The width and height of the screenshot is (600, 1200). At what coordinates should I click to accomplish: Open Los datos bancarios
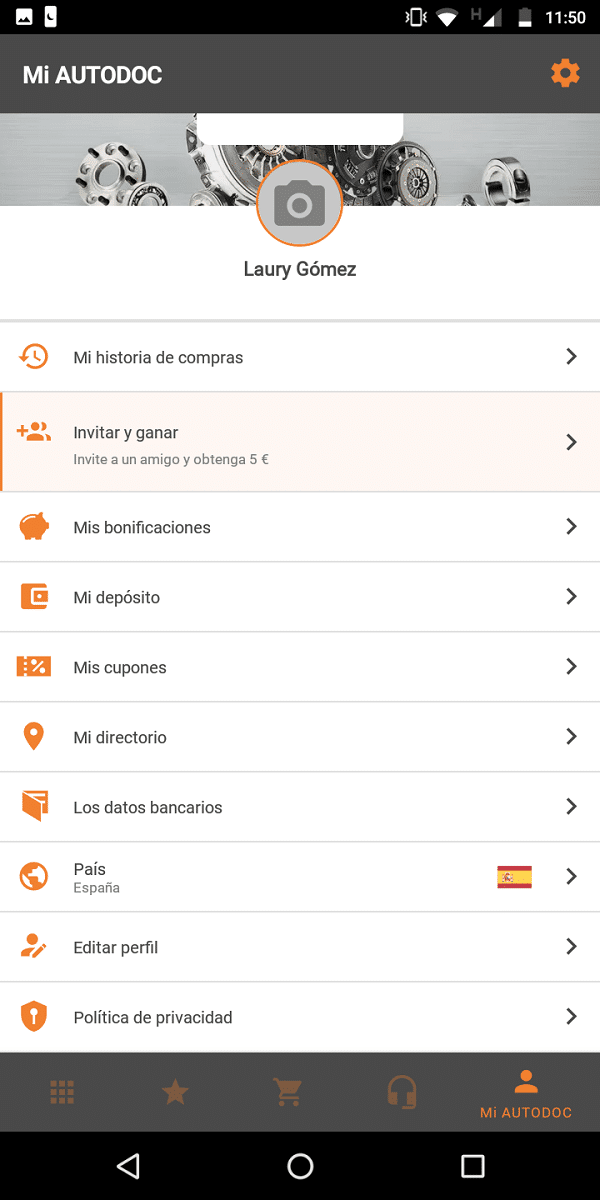coord(300,807)
